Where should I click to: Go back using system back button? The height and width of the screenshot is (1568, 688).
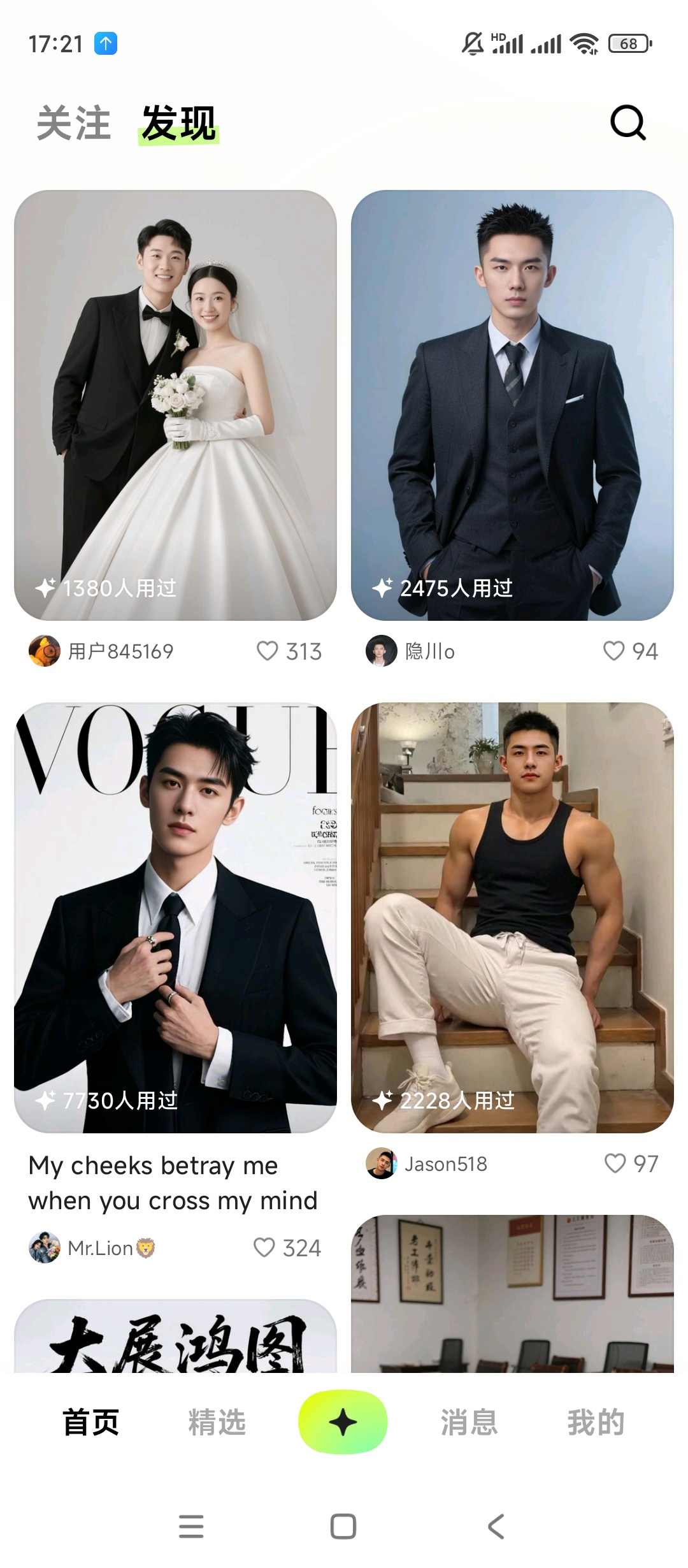click(496, 1527)
